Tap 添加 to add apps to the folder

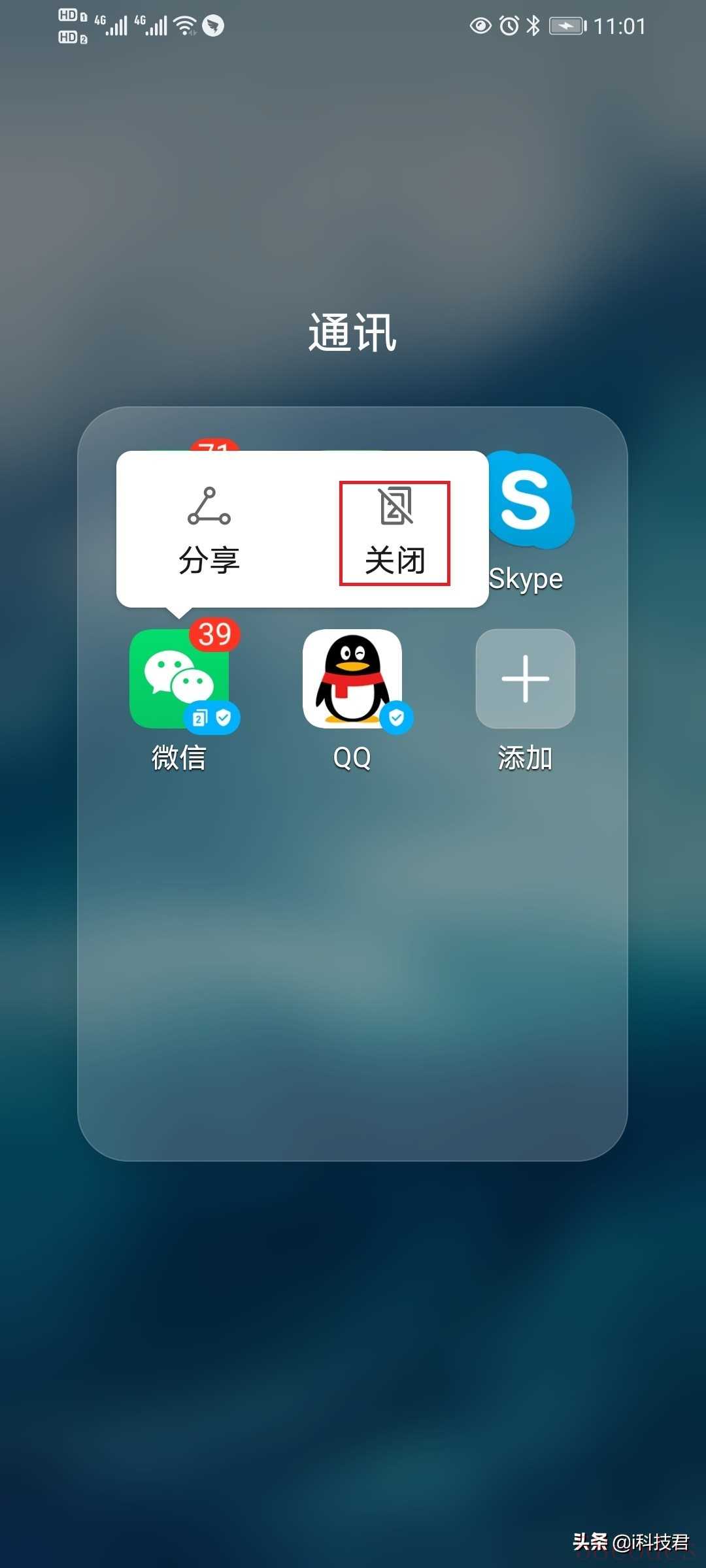click(525, 679)
